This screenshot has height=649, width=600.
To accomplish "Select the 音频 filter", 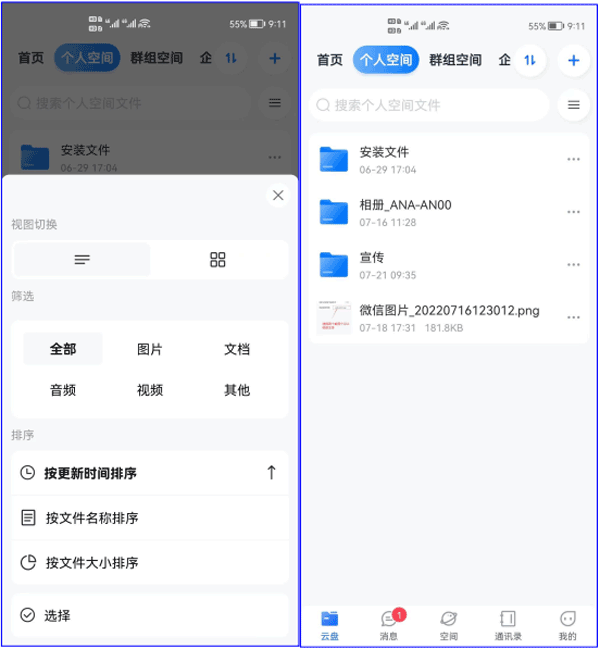I will click(63, 390).
